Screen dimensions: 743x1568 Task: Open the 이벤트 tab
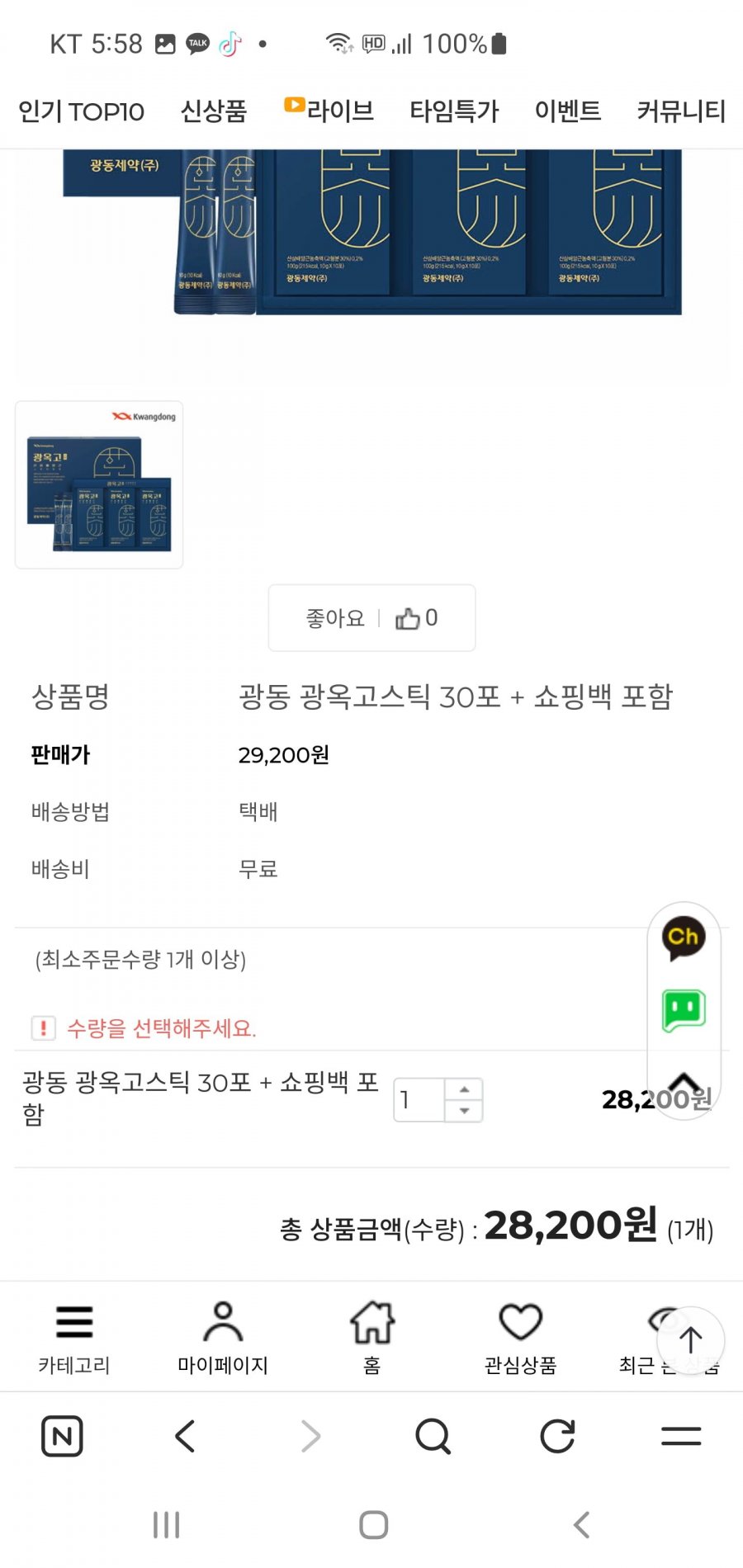coord(568,111)
